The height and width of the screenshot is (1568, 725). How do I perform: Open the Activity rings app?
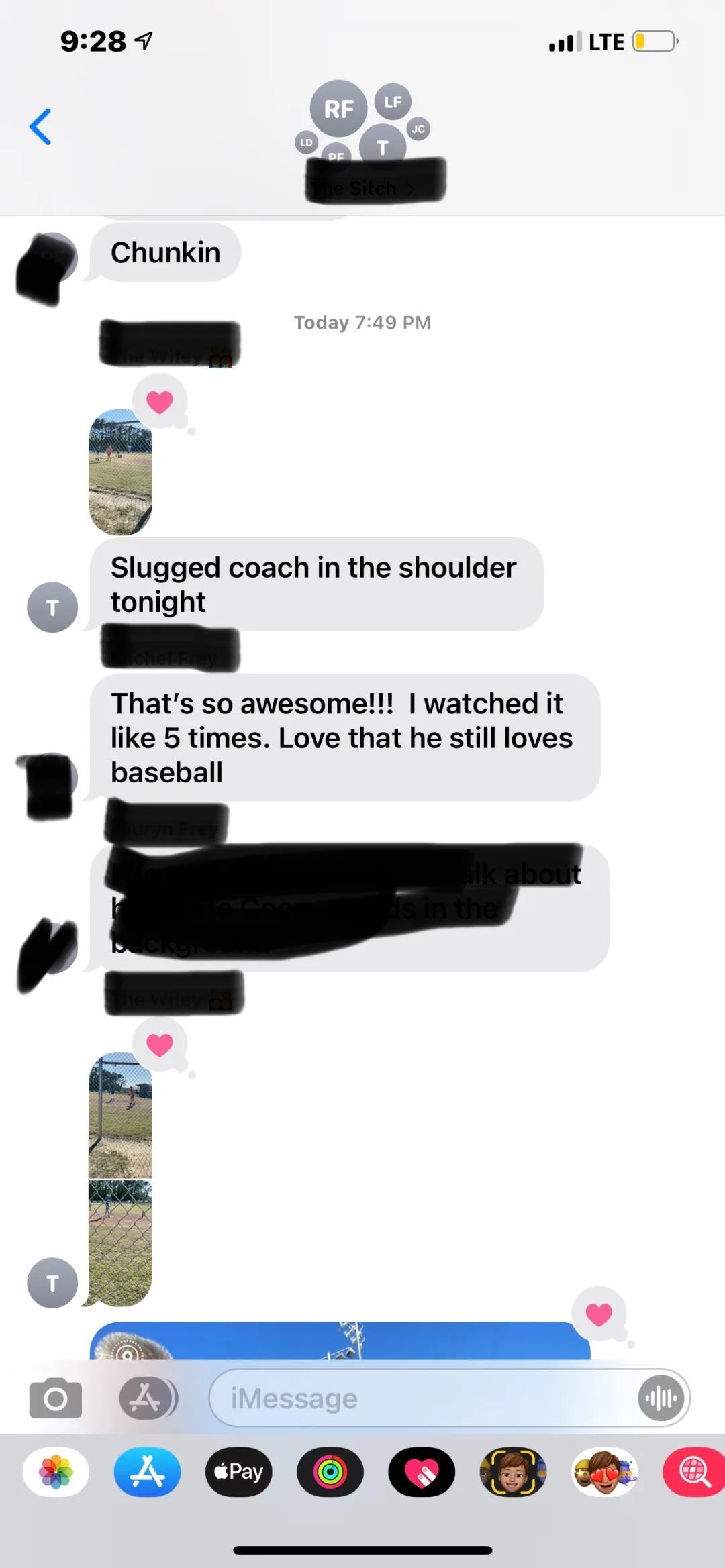[x=330, y=1472]
